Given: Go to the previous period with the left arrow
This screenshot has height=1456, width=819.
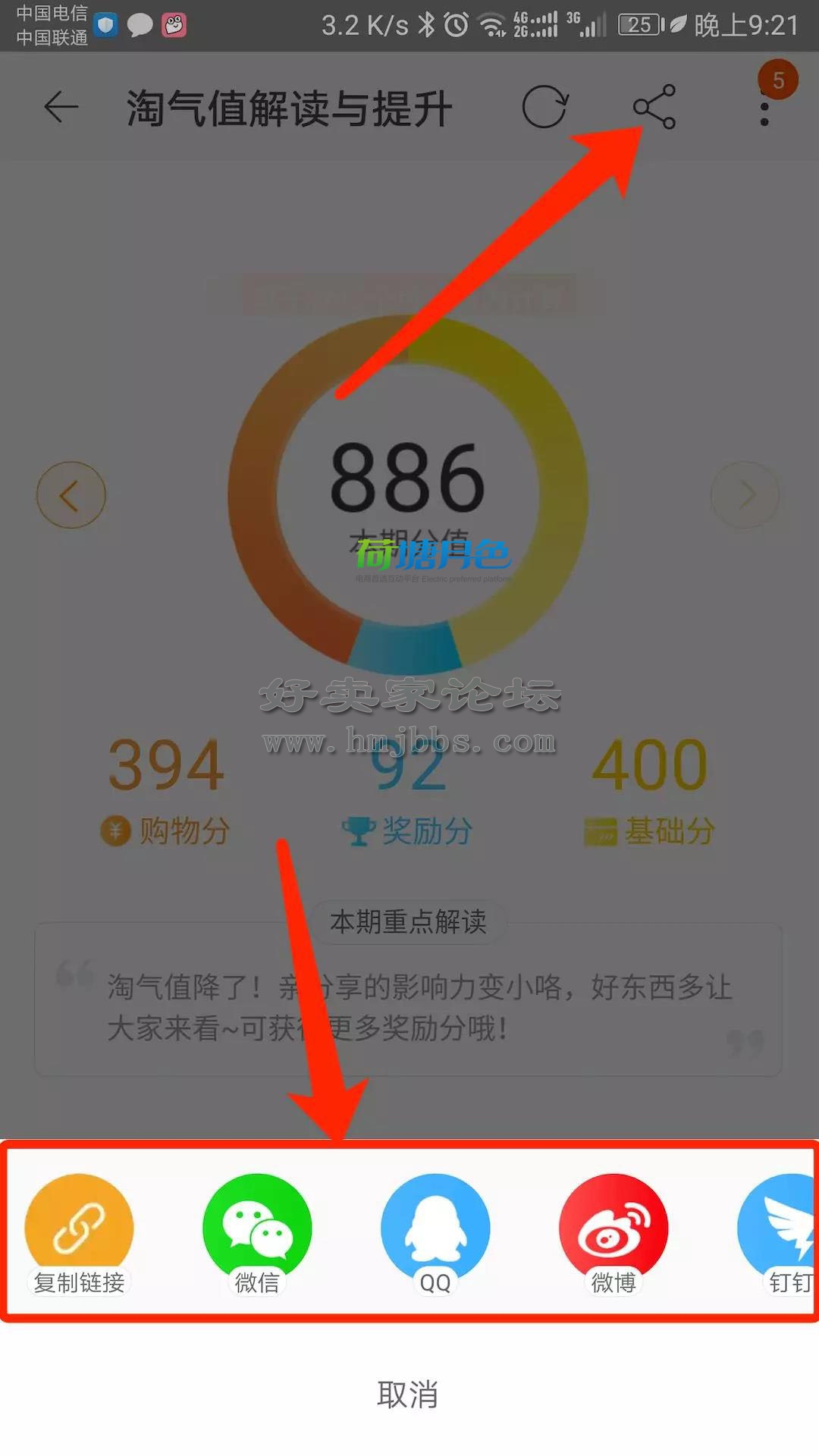Looking at the screenshot, I should (71, 495).
